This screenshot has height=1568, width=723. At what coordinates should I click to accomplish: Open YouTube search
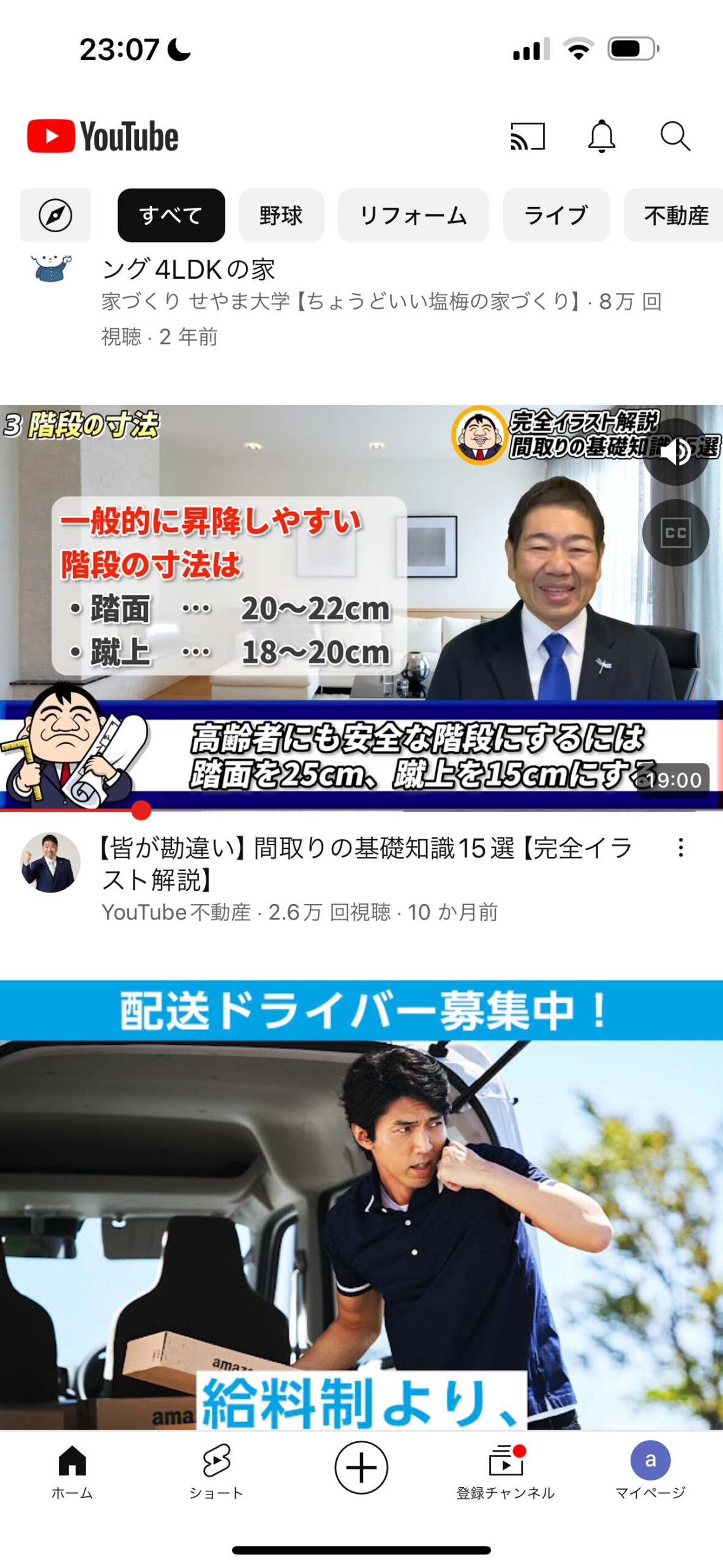tap(675, 136)
